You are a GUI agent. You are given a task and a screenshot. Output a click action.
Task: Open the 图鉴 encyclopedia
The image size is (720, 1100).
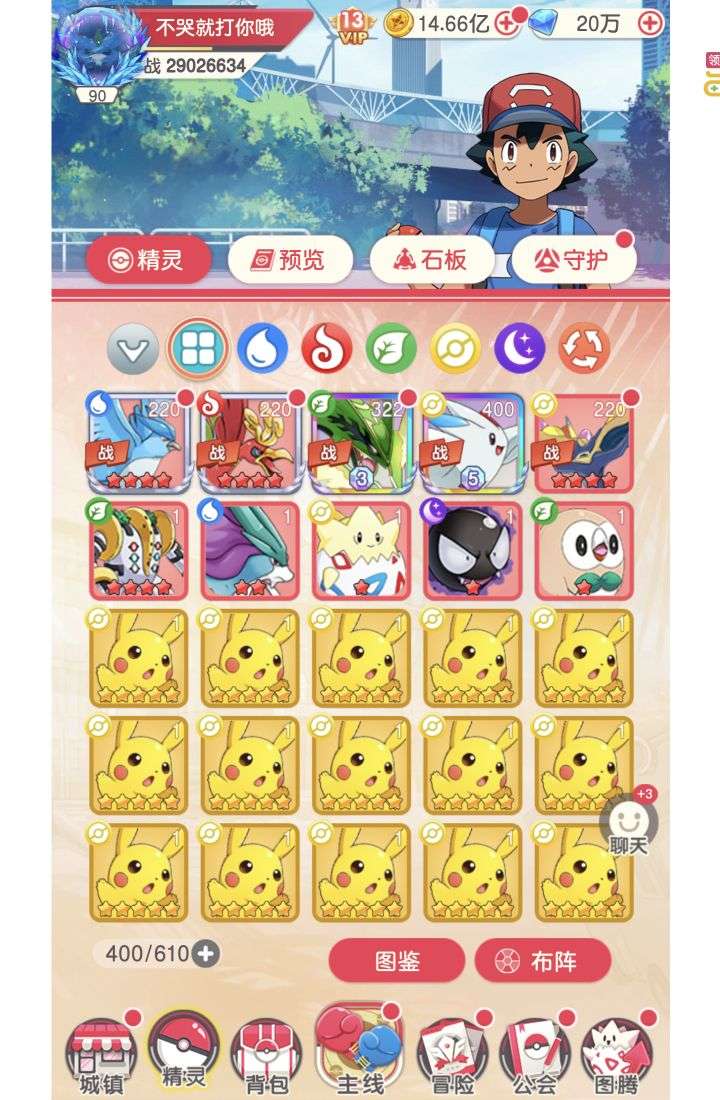click(397, 961)
